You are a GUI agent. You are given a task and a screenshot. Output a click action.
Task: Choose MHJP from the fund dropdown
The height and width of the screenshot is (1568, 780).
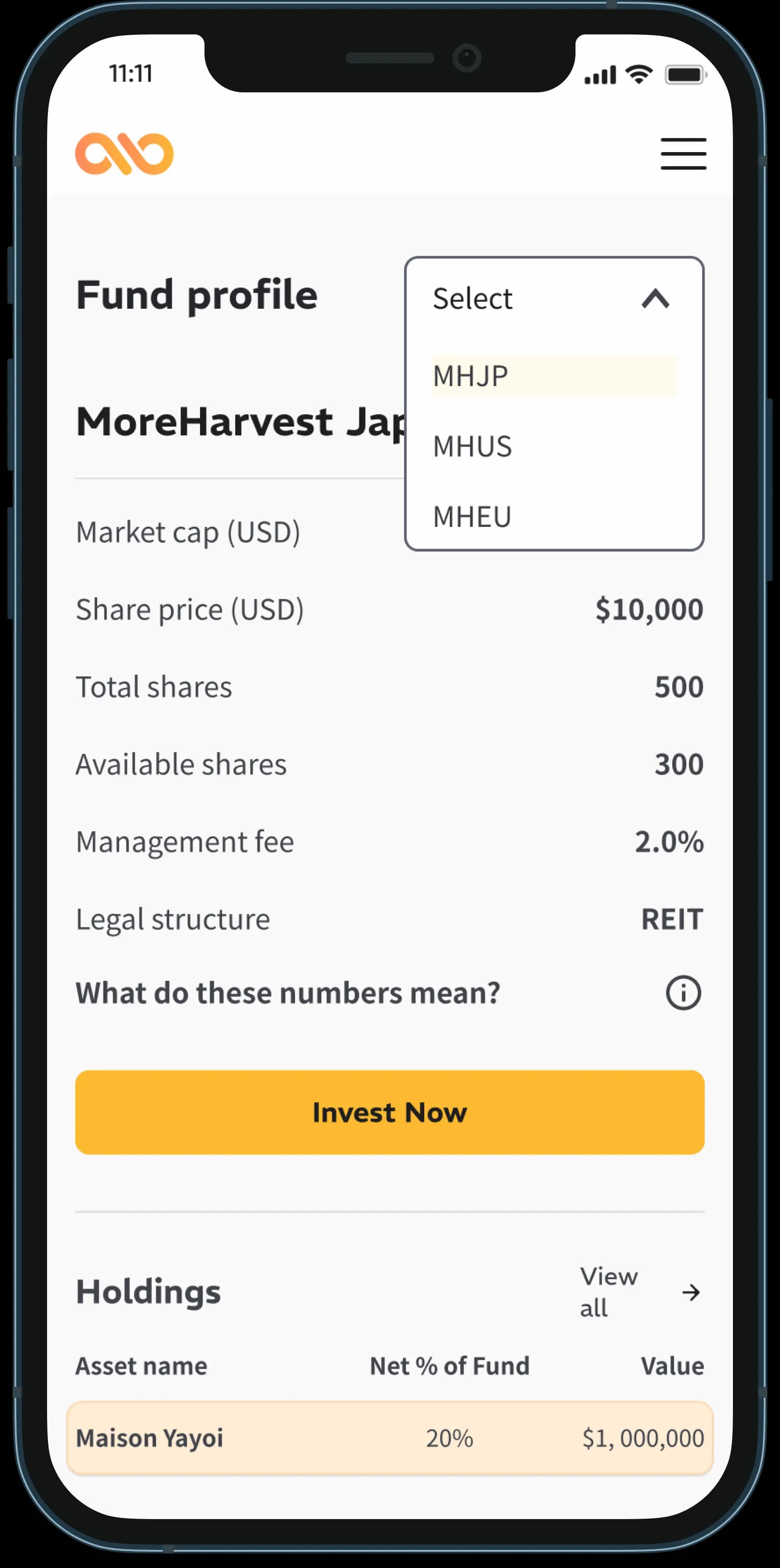point(471,376)
